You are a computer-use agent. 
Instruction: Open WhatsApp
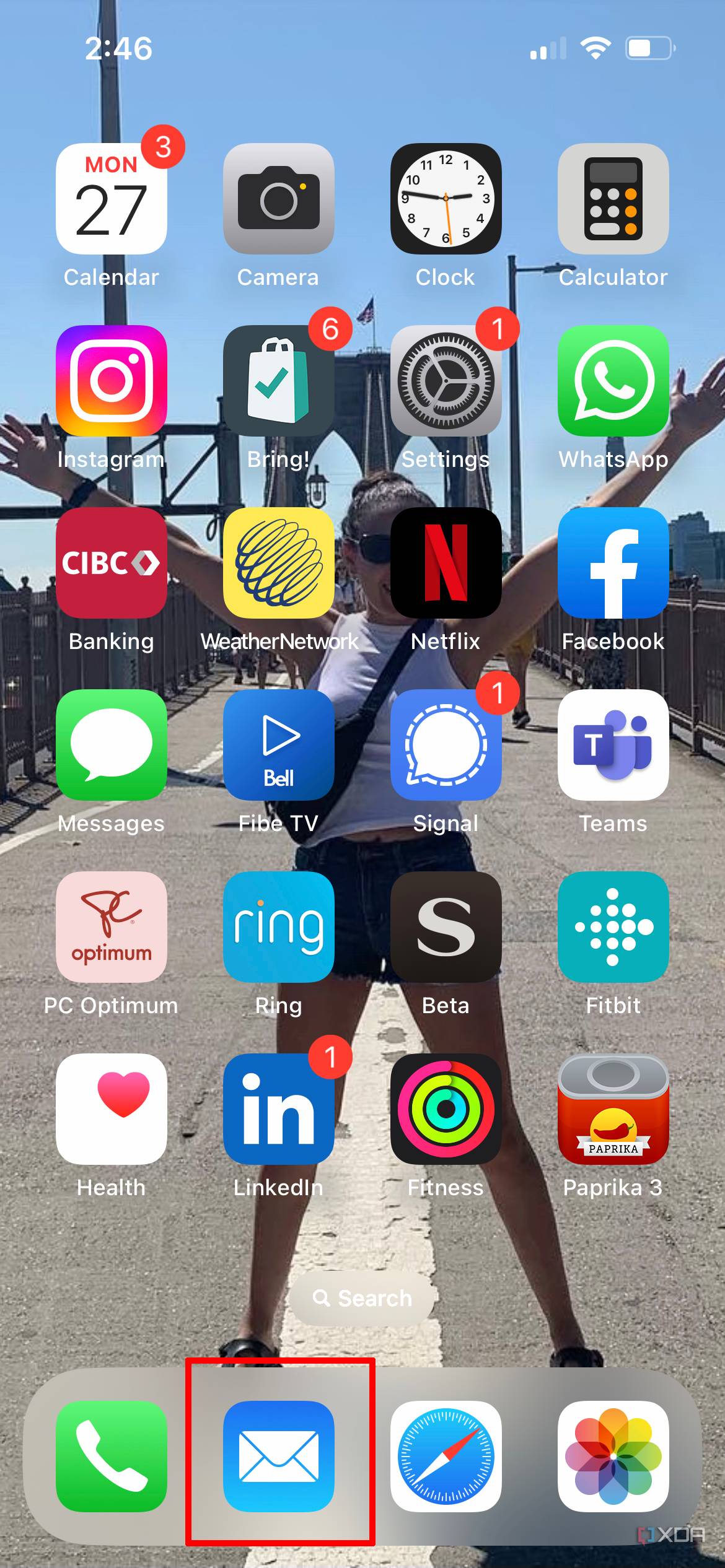point(613,381)
